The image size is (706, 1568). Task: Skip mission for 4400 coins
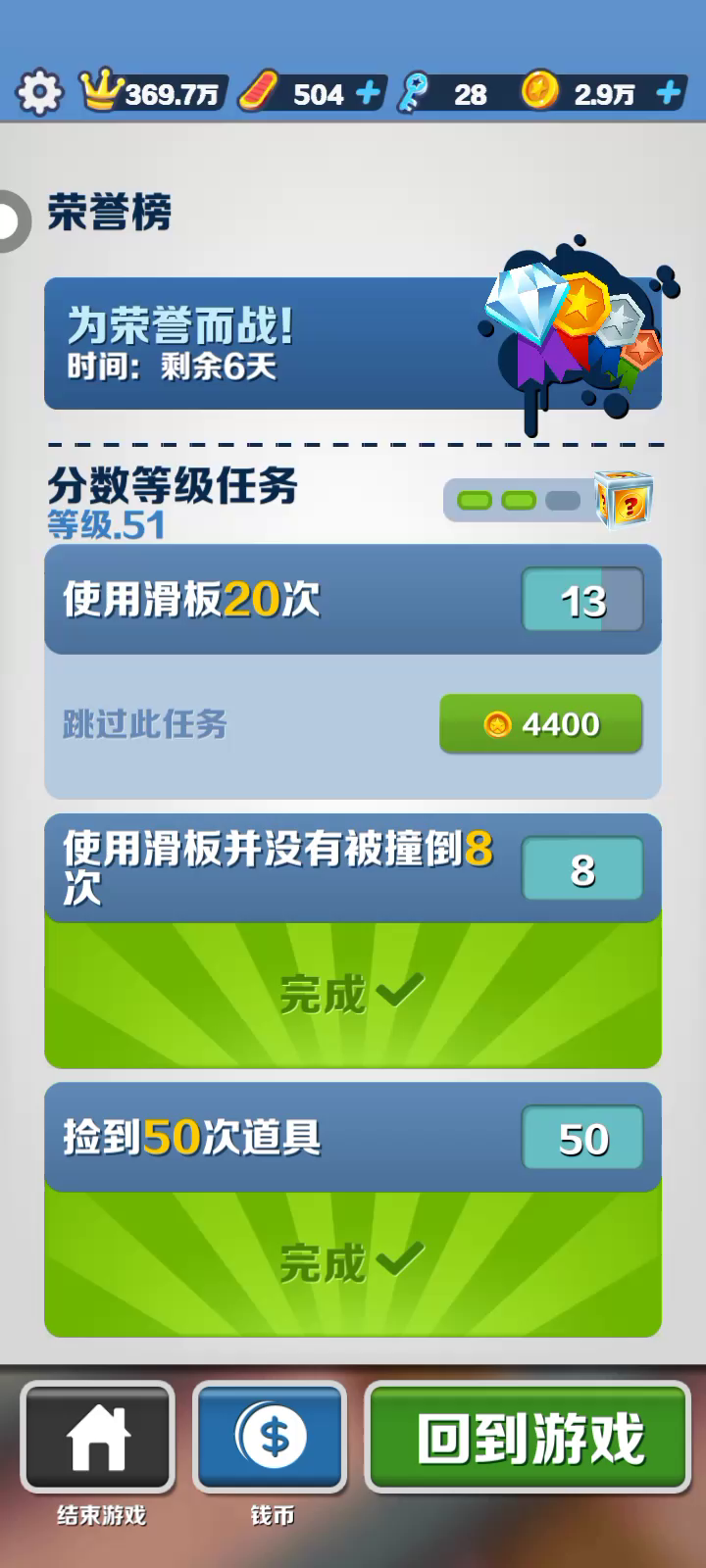(541, 724)
